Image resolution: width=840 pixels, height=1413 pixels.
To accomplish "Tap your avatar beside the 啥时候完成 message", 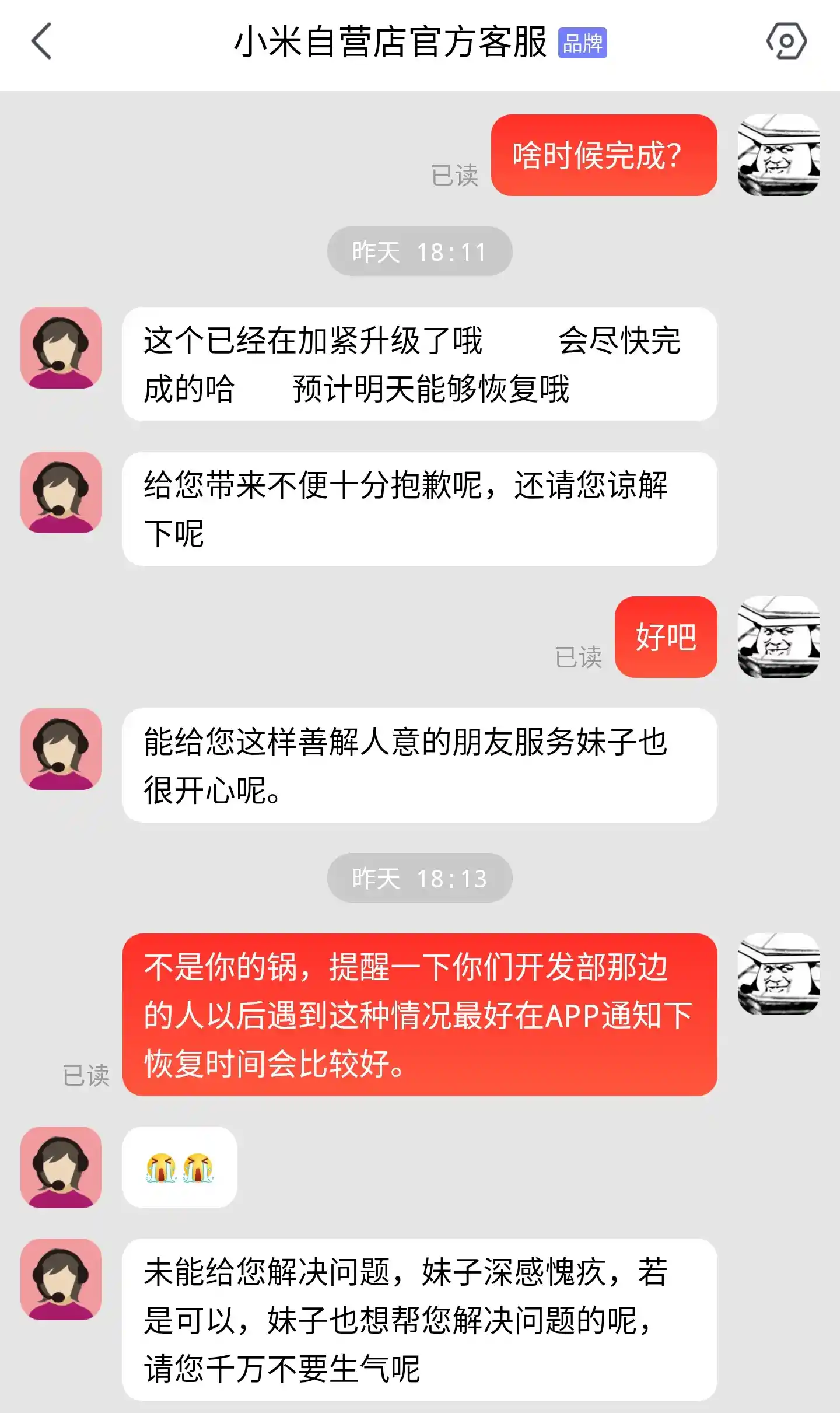I will click(778, 155).
